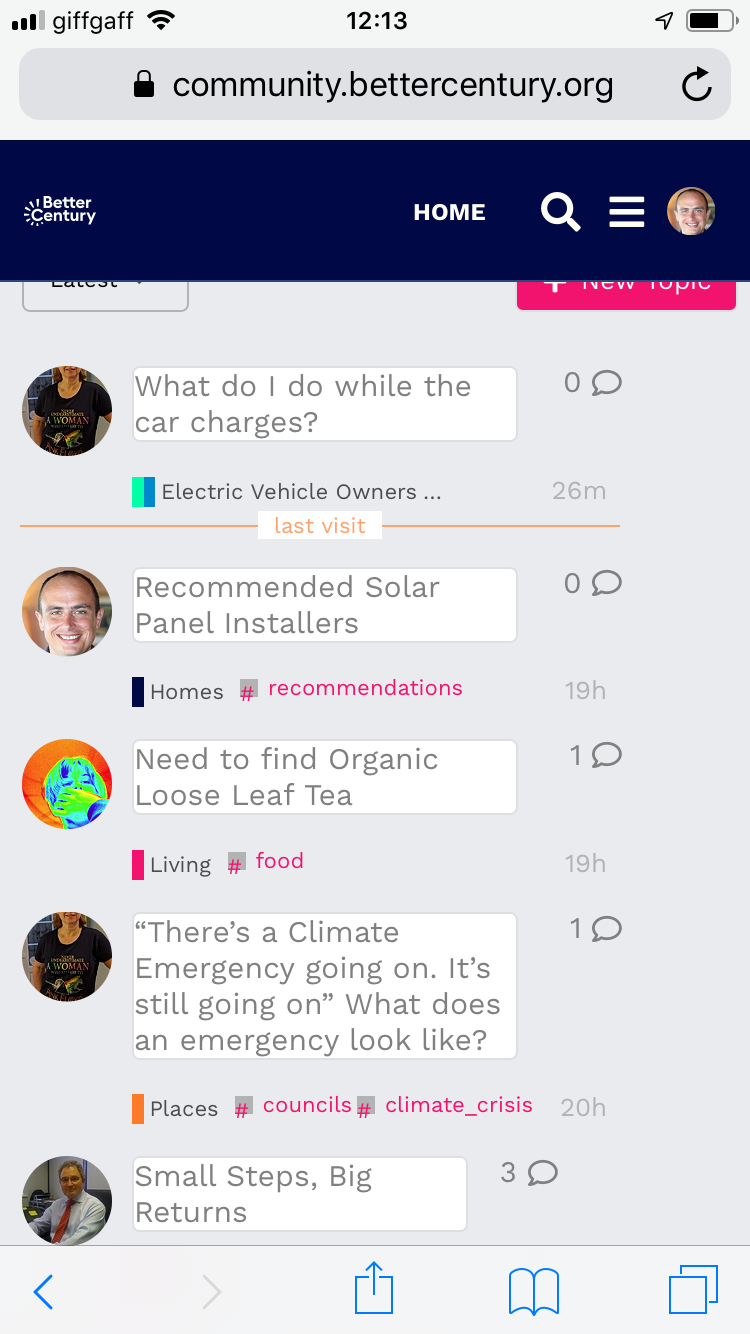The image size is (750, 1334).
Task: Open the Safari share sheet
Action: pyautogui.click(x=374, y=1290)
